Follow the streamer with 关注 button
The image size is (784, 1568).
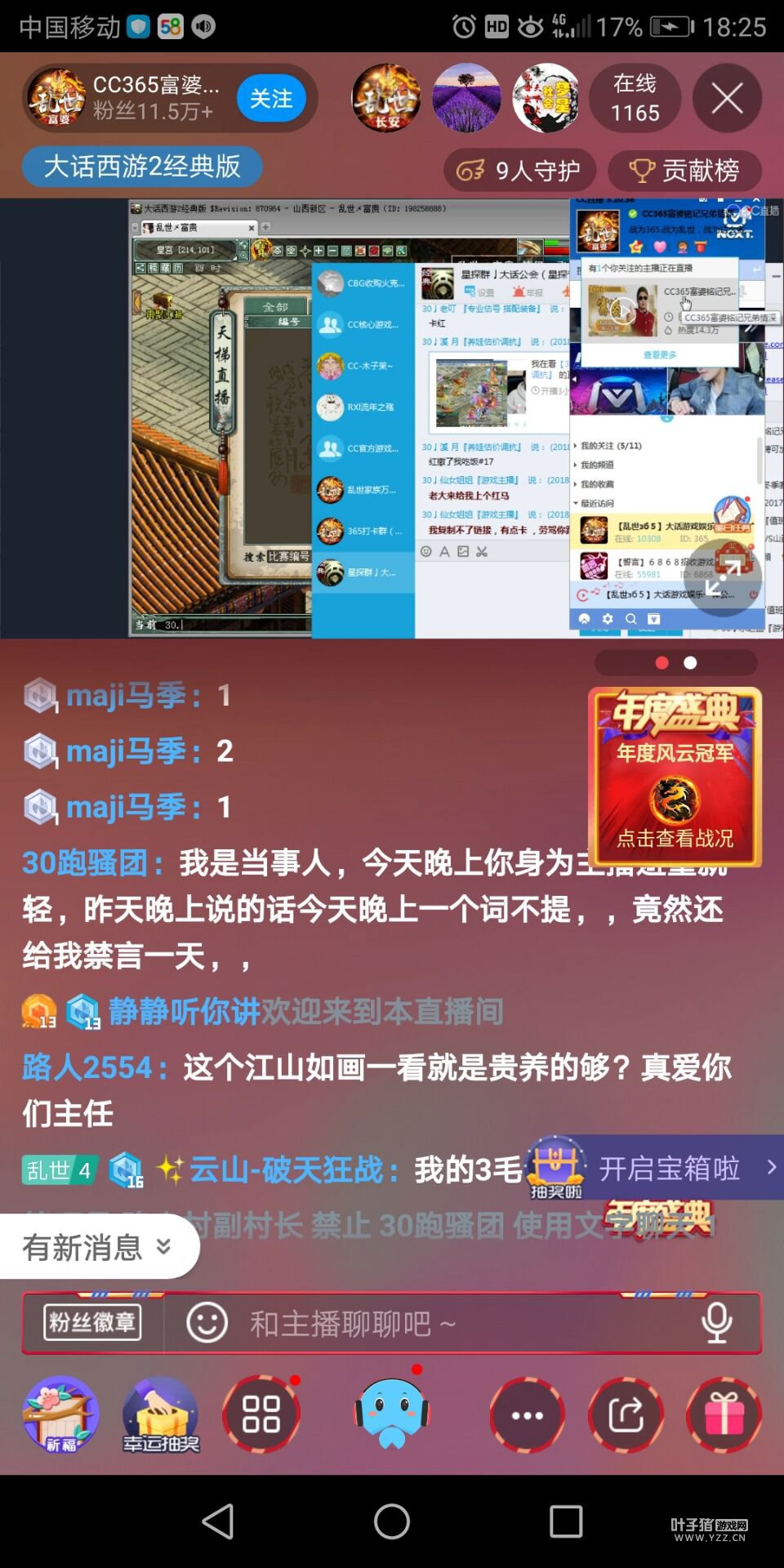pos(271,99)
